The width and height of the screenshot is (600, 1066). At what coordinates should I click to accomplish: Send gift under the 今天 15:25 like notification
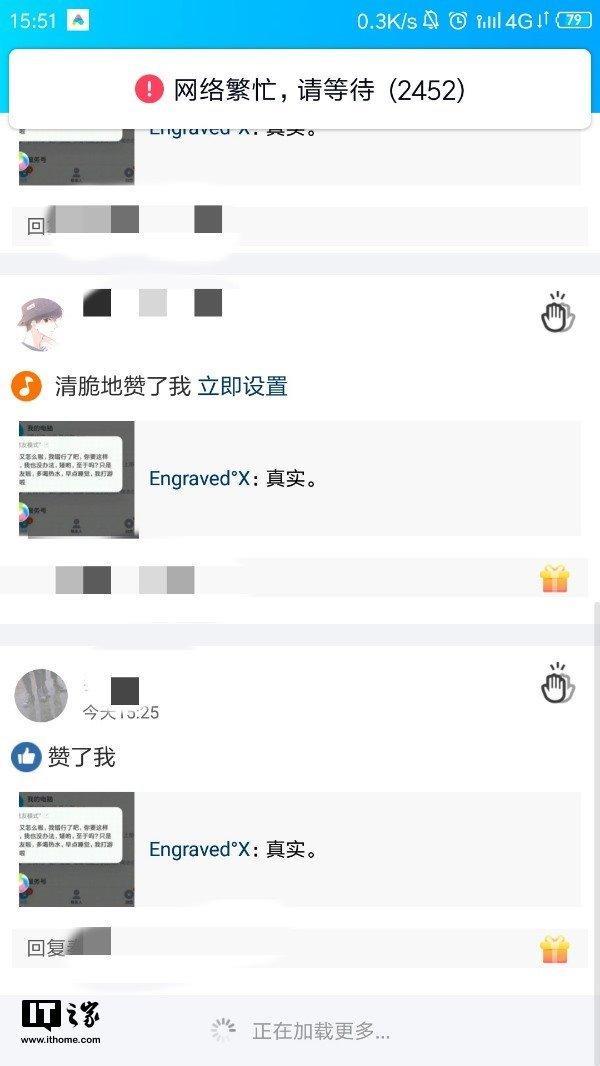tap(554, 949)
